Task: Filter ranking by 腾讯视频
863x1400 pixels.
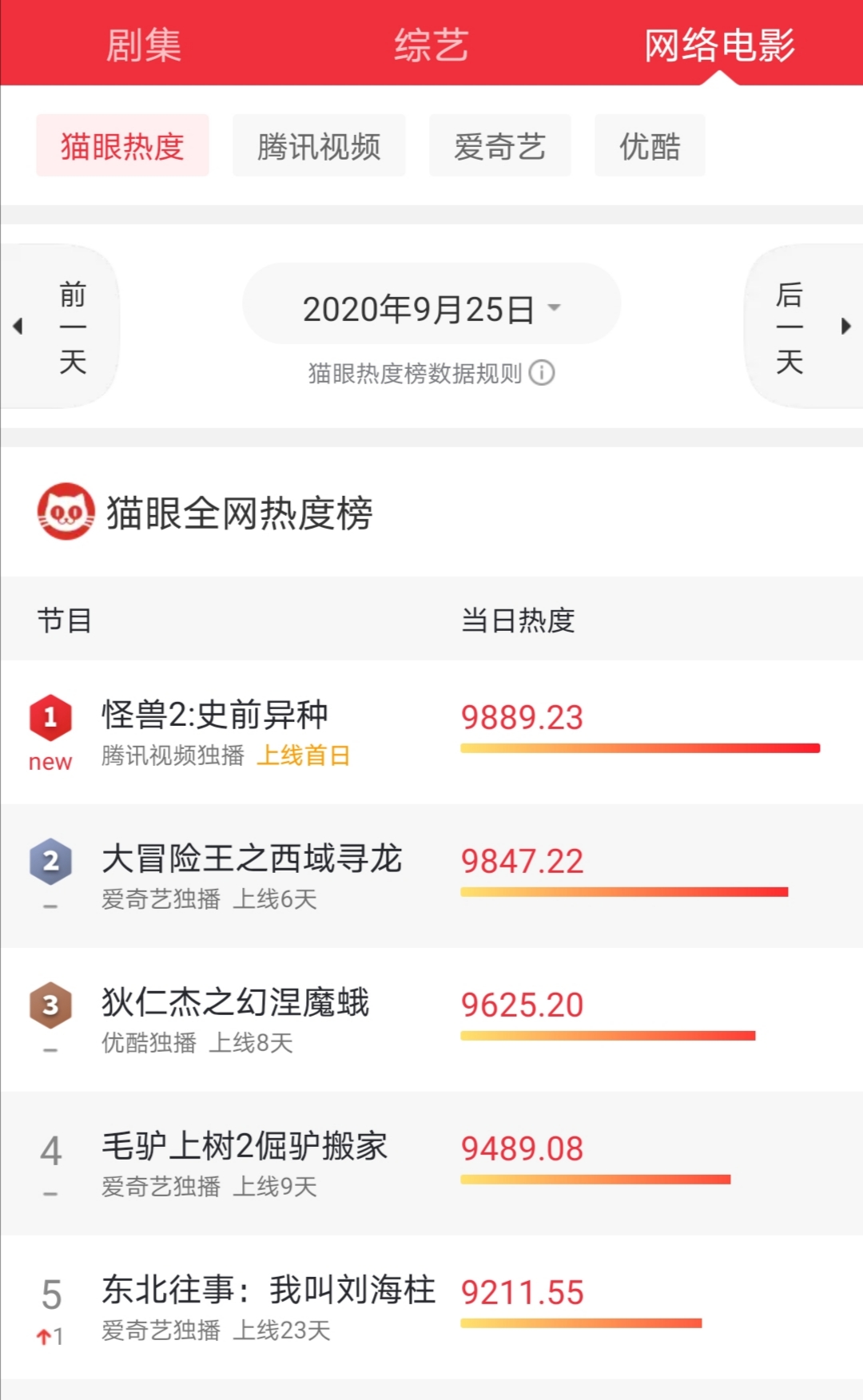Action: (x=319, y=146)
